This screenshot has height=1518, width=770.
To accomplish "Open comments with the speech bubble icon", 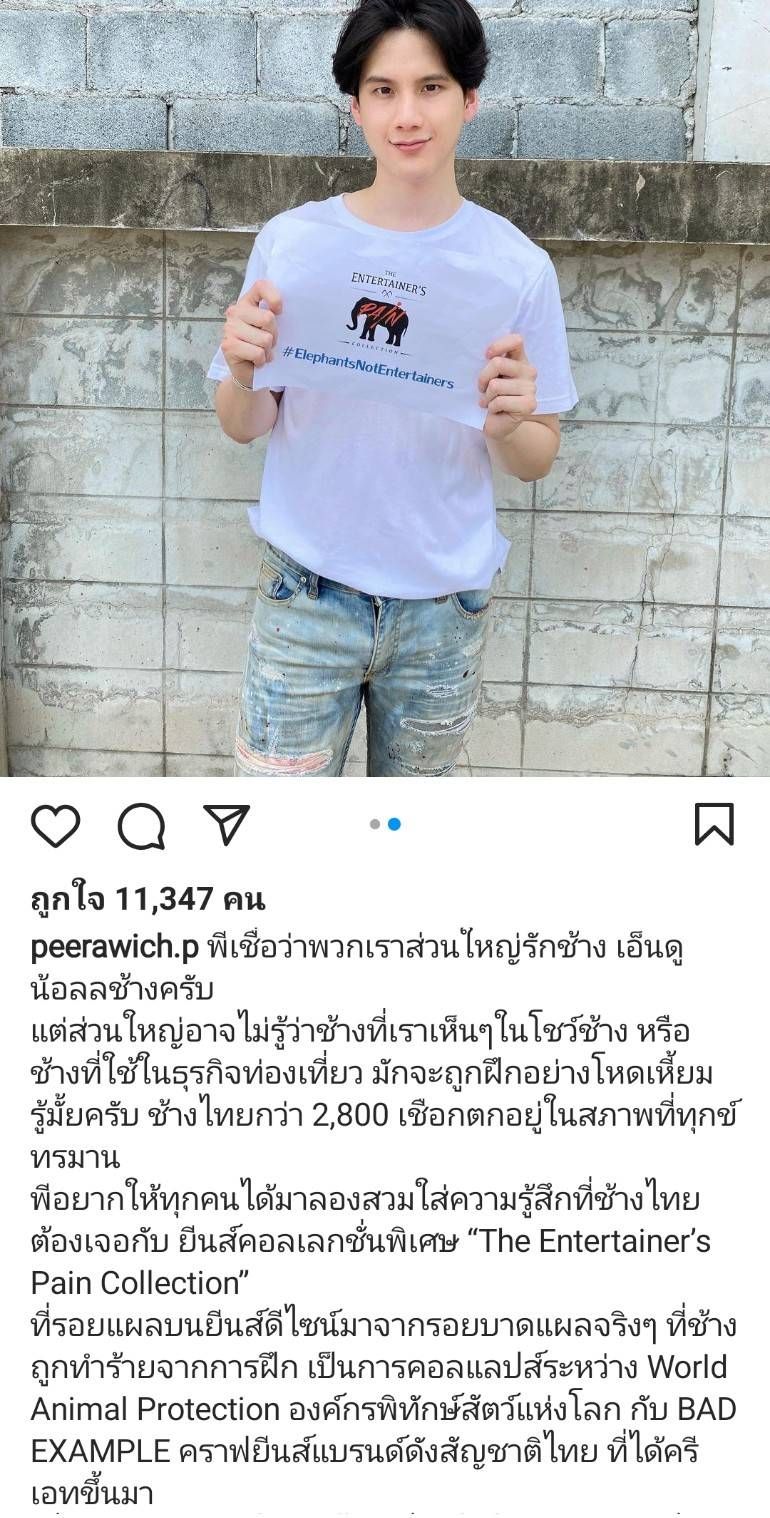I will (x=141, y=825).
